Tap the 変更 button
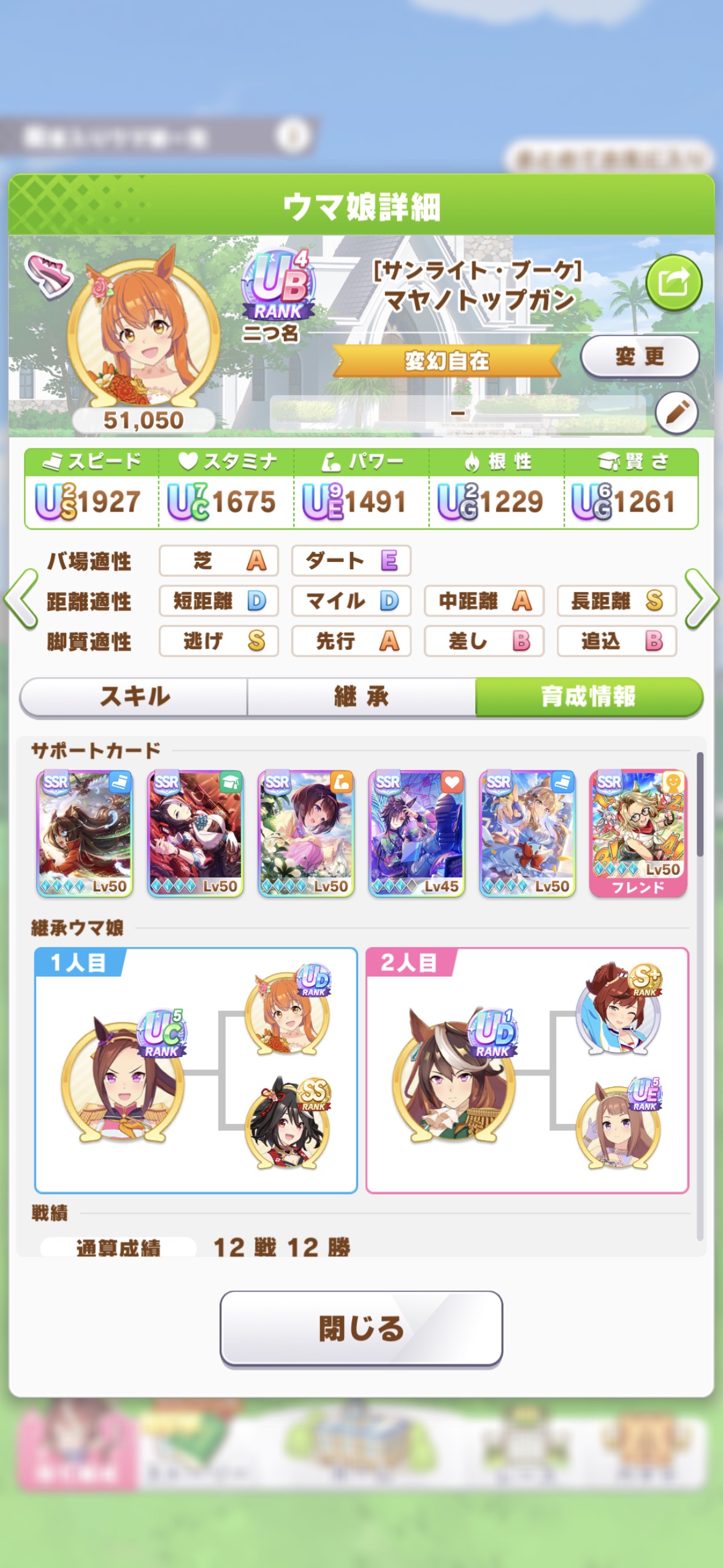 tap(640, 356)
